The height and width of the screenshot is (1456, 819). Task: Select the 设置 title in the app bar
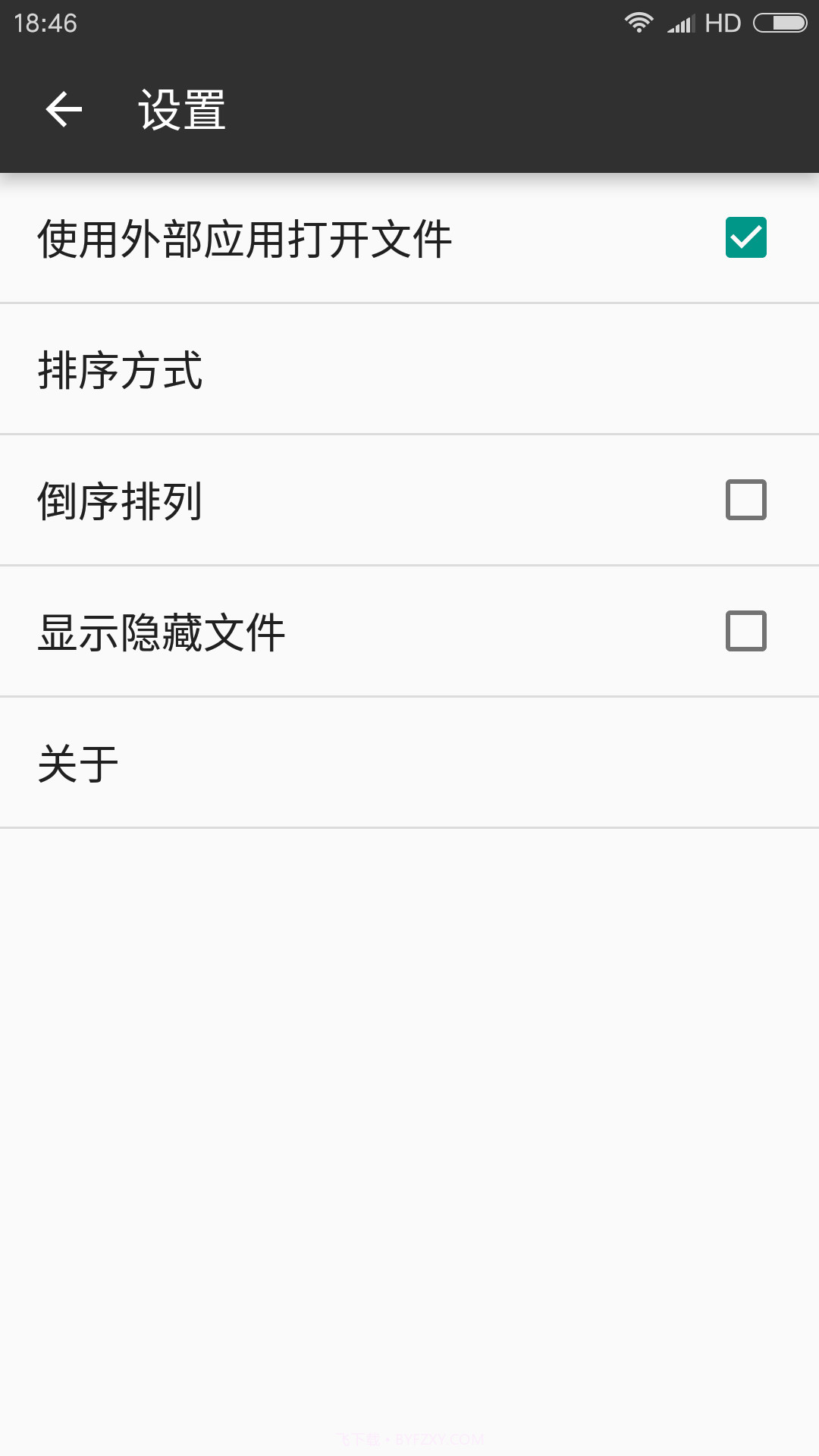182,110
